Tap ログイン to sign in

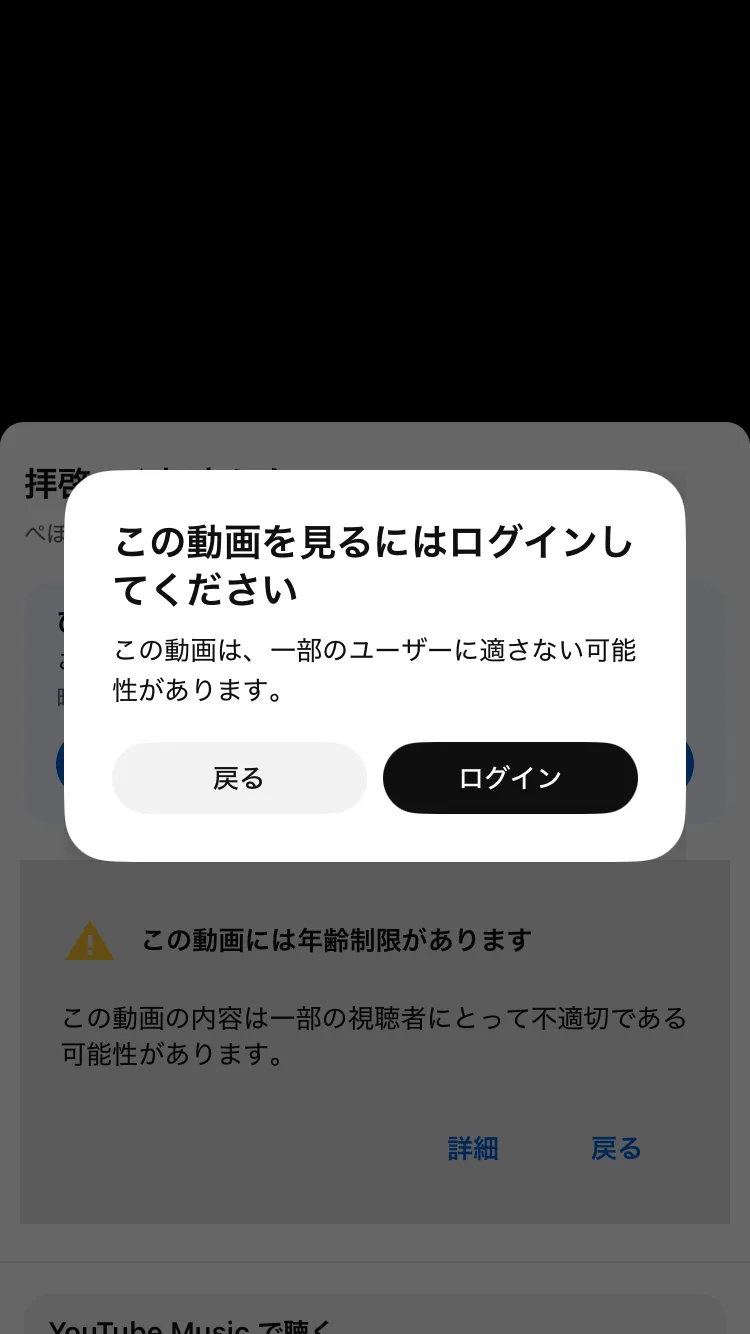(x=510, y=778)
